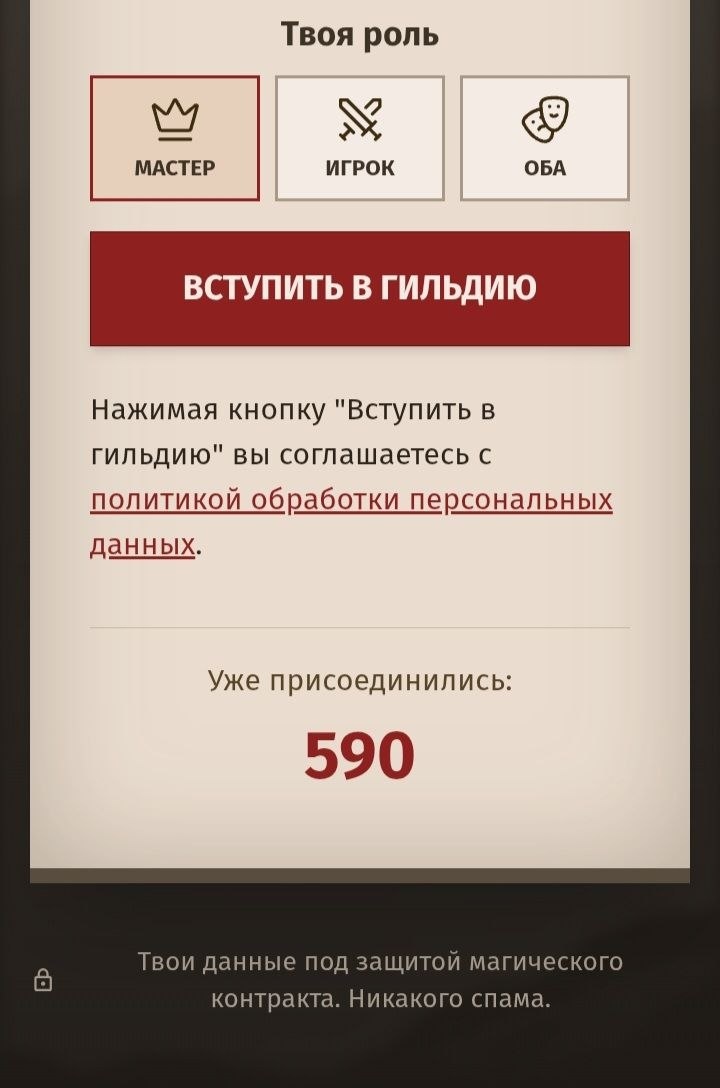Image resolution: width=720 pixels, height=1088 pixels.
Task: Select the Мастер role option
Action: tap(175, 138)
